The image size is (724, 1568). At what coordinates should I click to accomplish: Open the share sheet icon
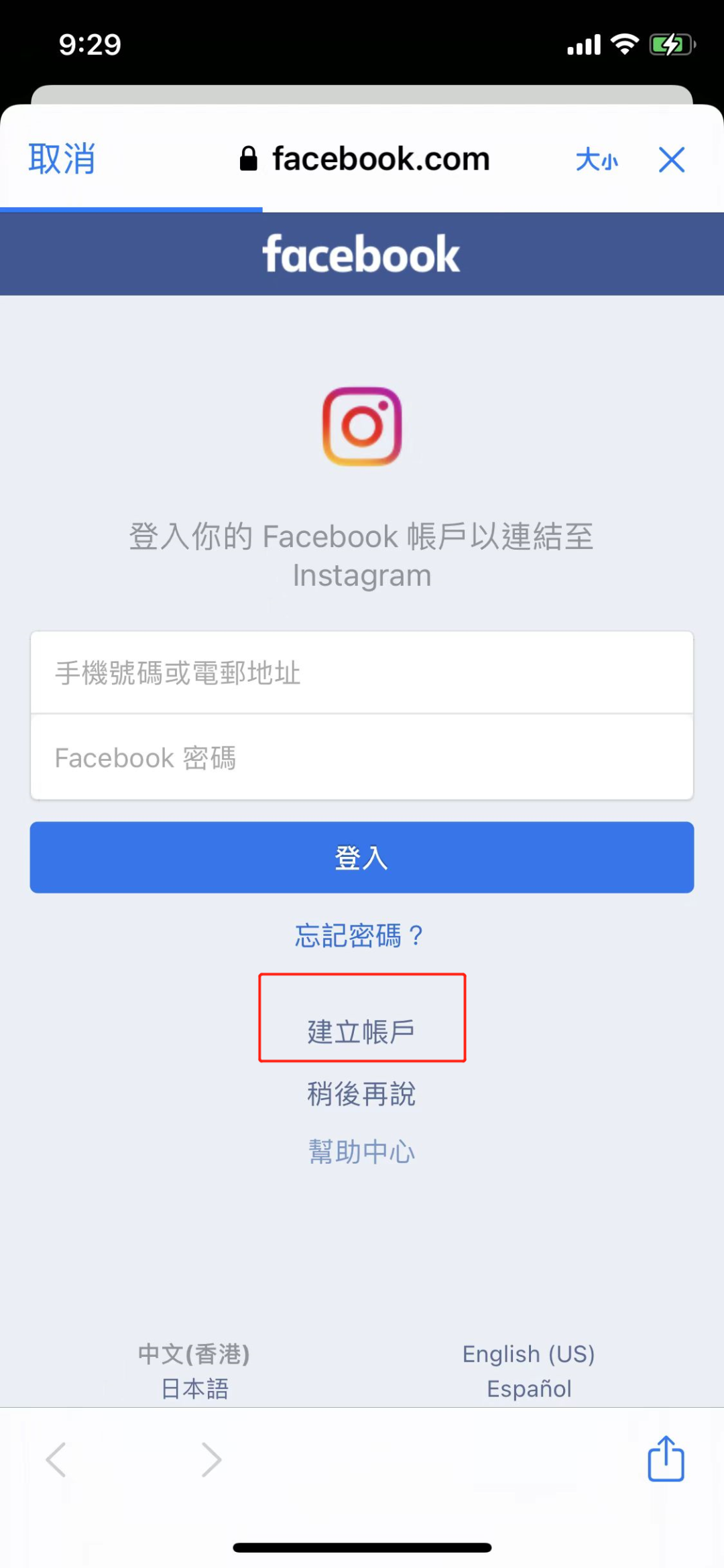[x=665, y=1459]
